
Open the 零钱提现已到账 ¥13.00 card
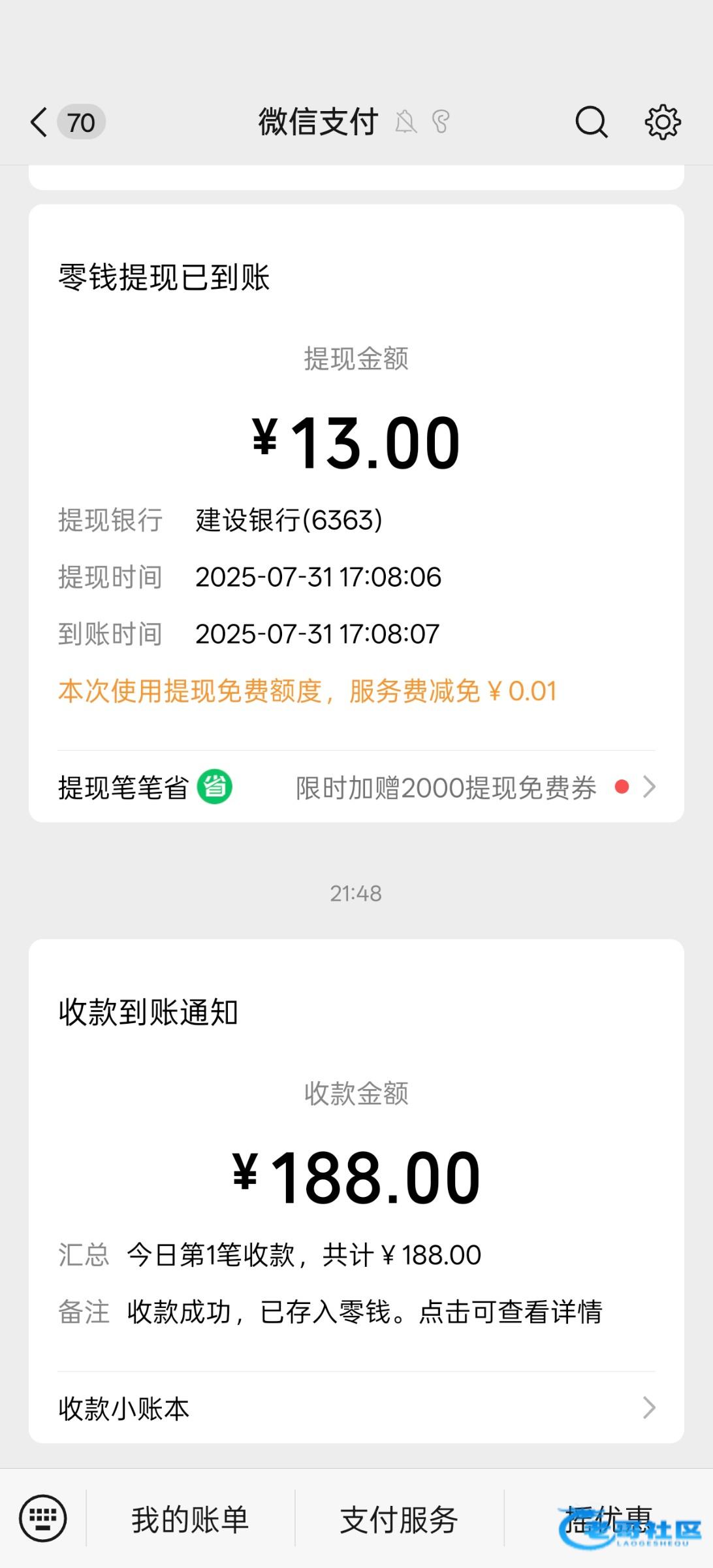(x=356, y=477)
